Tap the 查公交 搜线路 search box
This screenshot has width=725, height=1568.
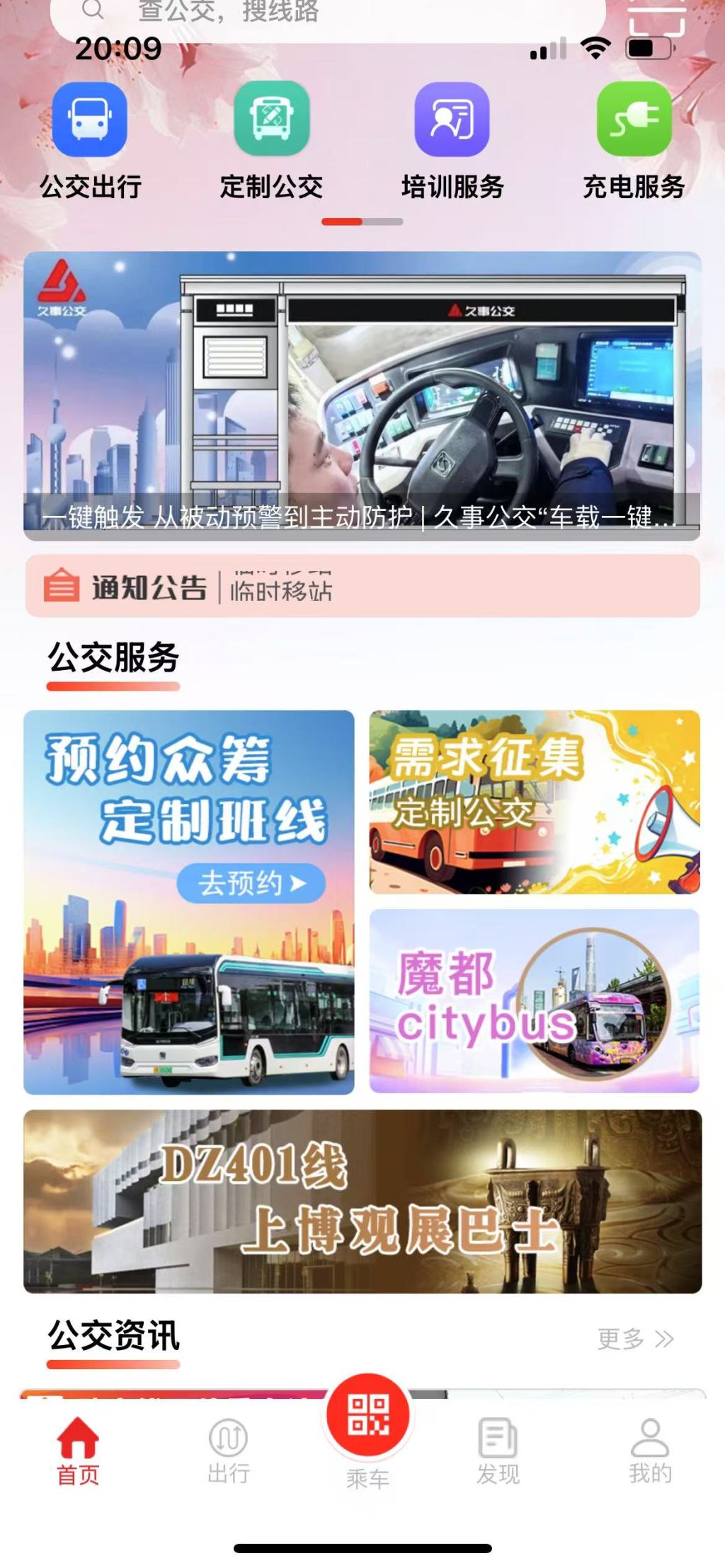pos(326,14)
